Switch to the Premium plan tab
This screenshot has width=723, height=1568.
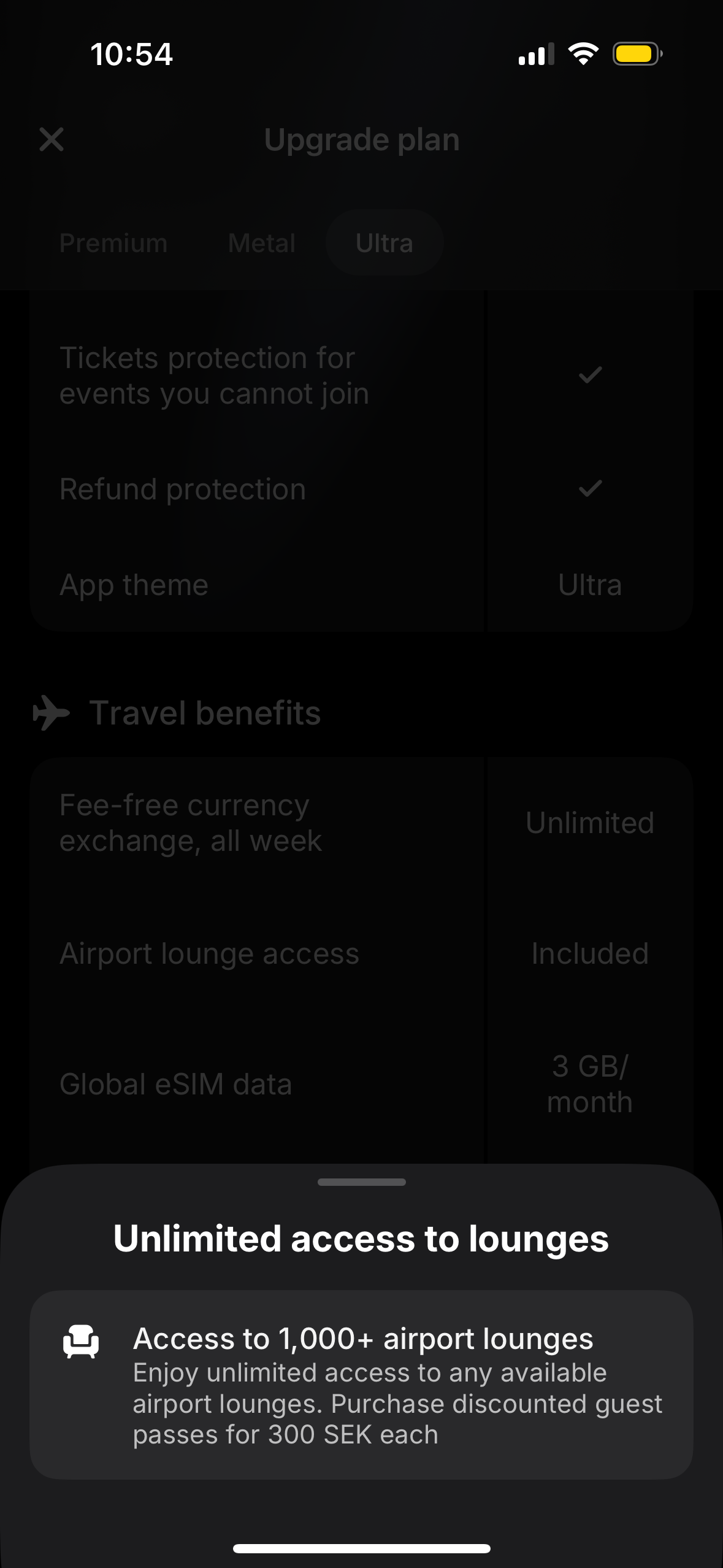(113, 243)
